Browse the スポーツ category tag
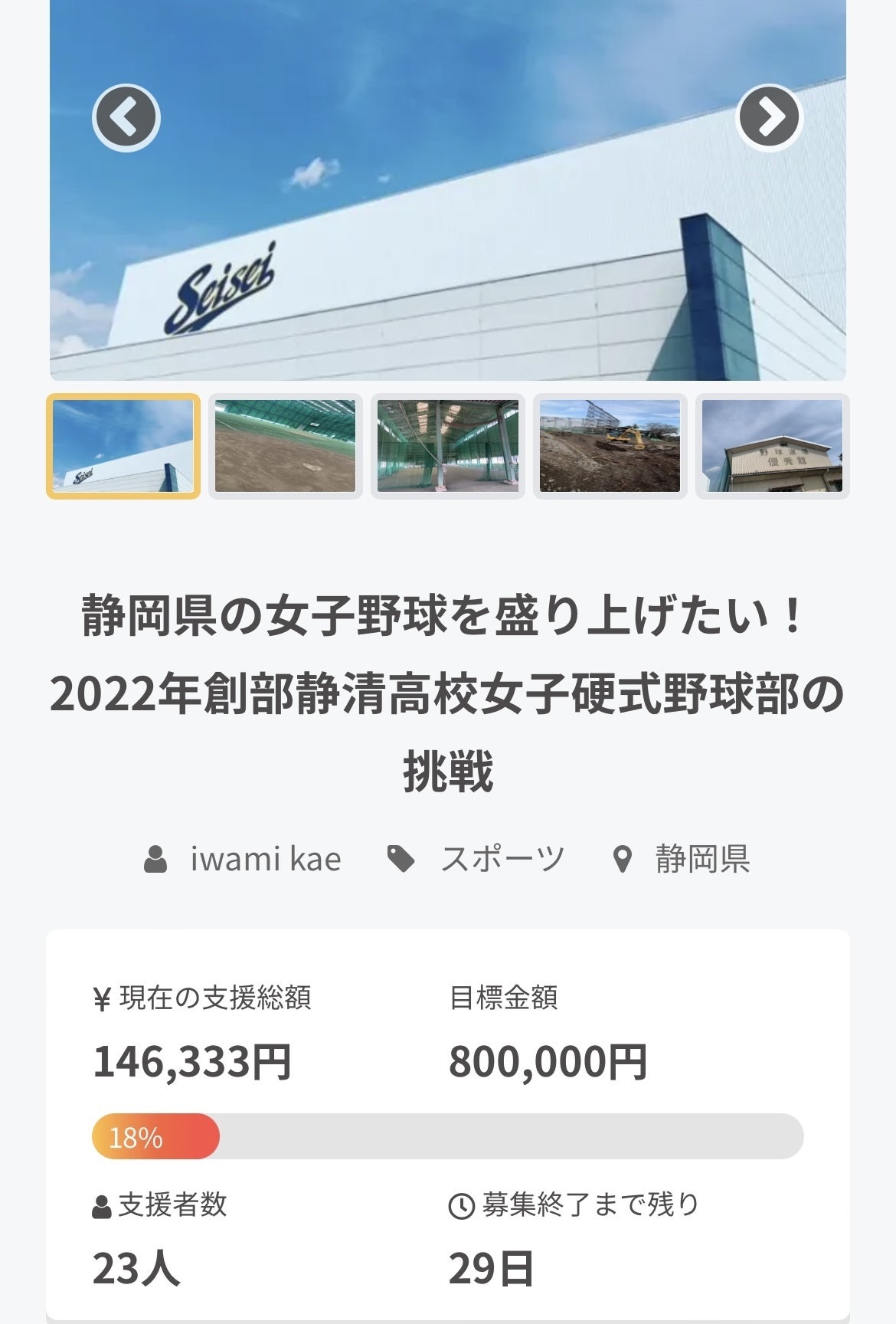Screen dimensions: 896x1324 pyautogui.click(x=502, y=859)
